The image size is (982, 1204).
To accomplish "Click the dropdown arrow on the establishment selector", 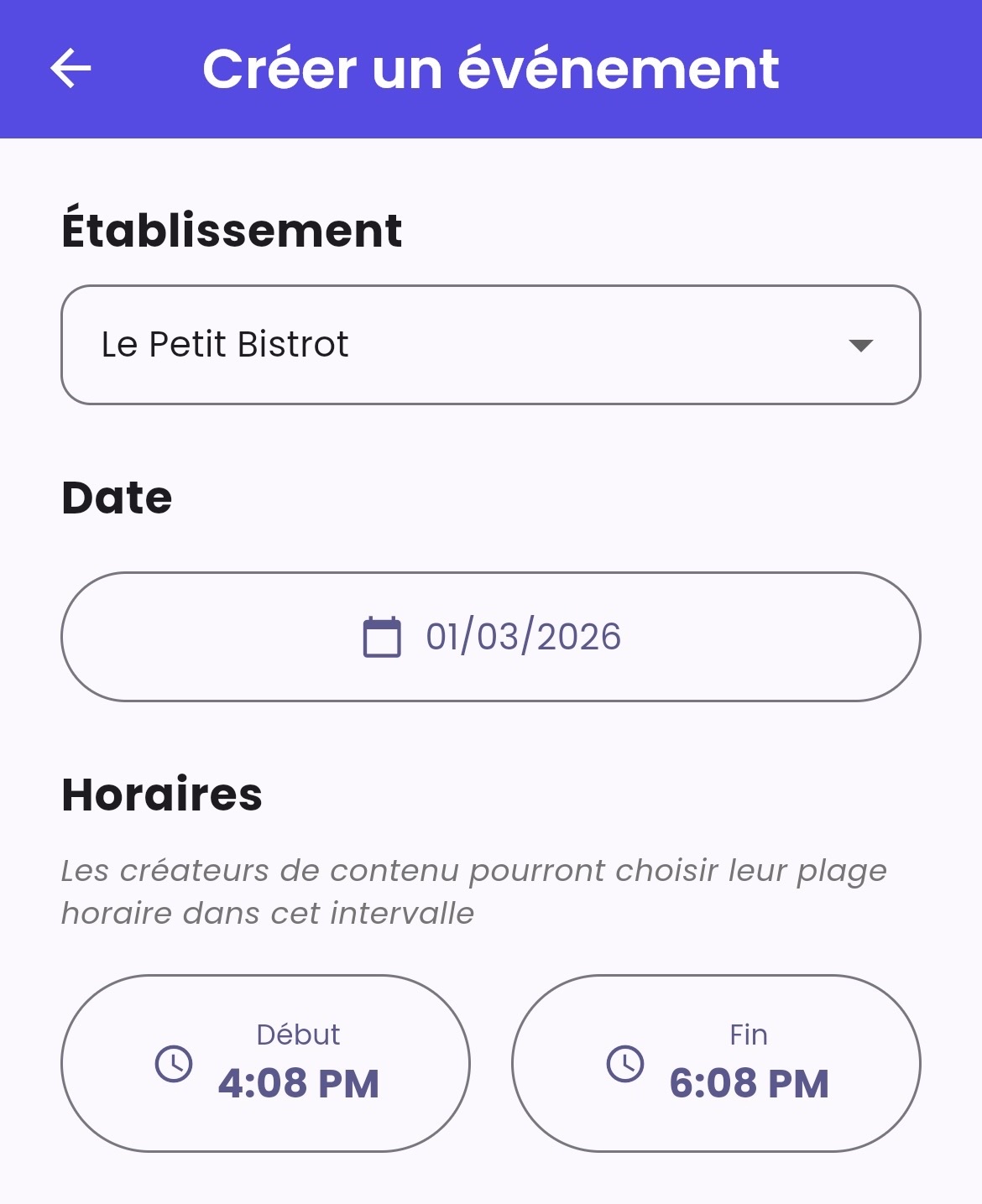I will pyautogui.click(x=860, y=345).
